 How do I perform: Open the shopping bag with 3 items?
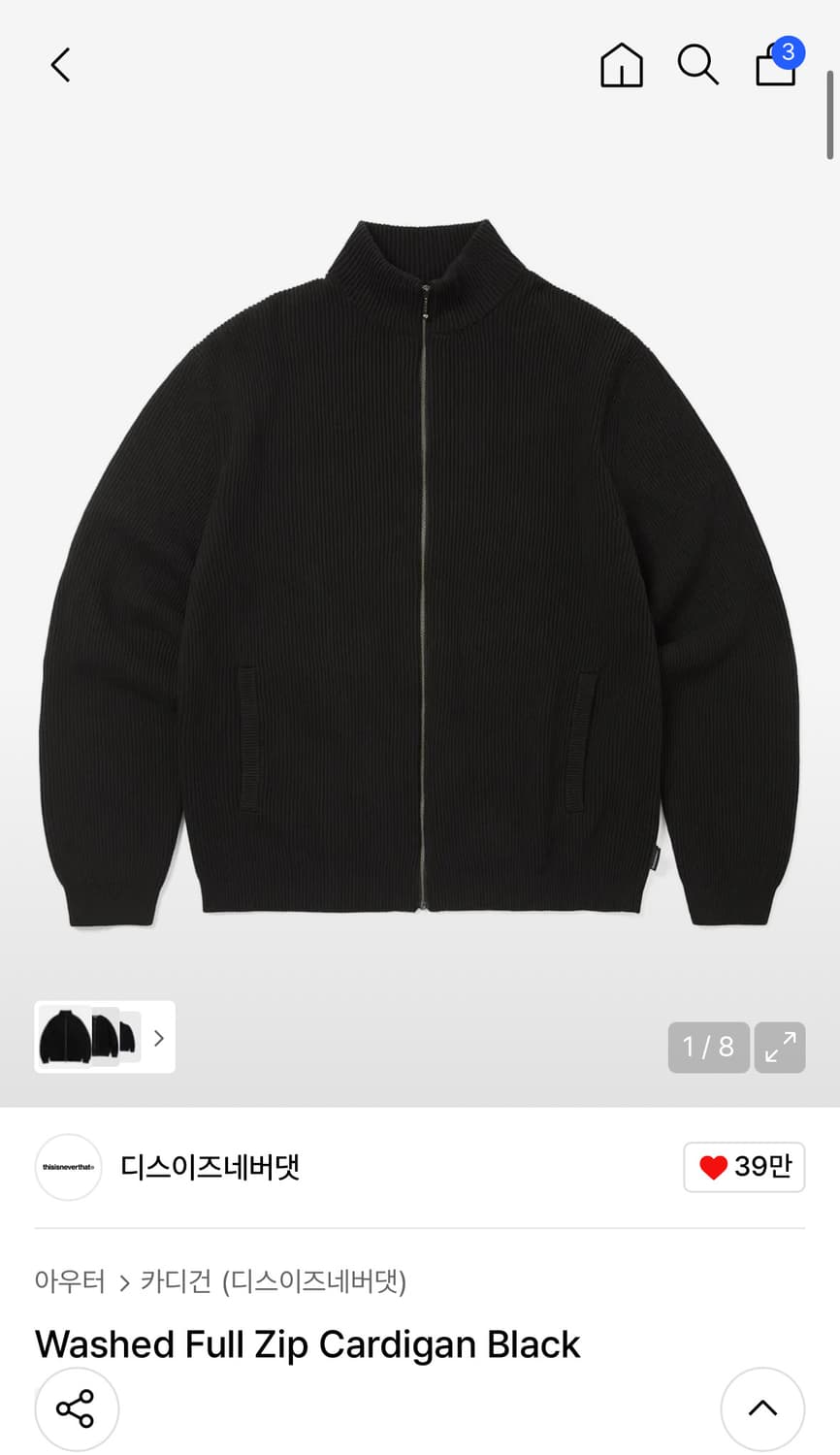point(777,64)
